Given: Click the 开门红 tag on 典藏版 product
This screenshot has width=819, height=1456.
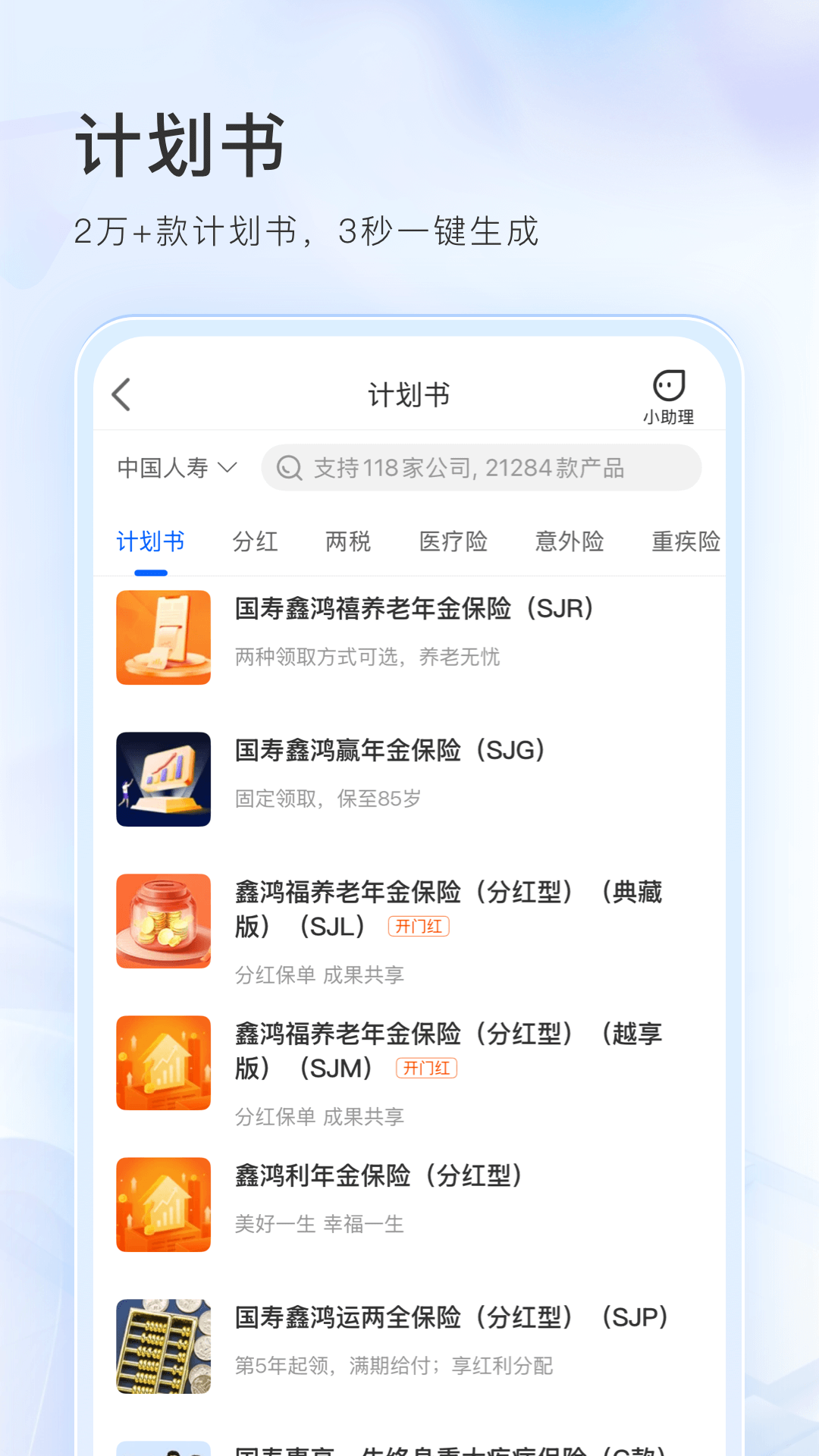Looking at the screenshot, I should (x=420, y=926).
